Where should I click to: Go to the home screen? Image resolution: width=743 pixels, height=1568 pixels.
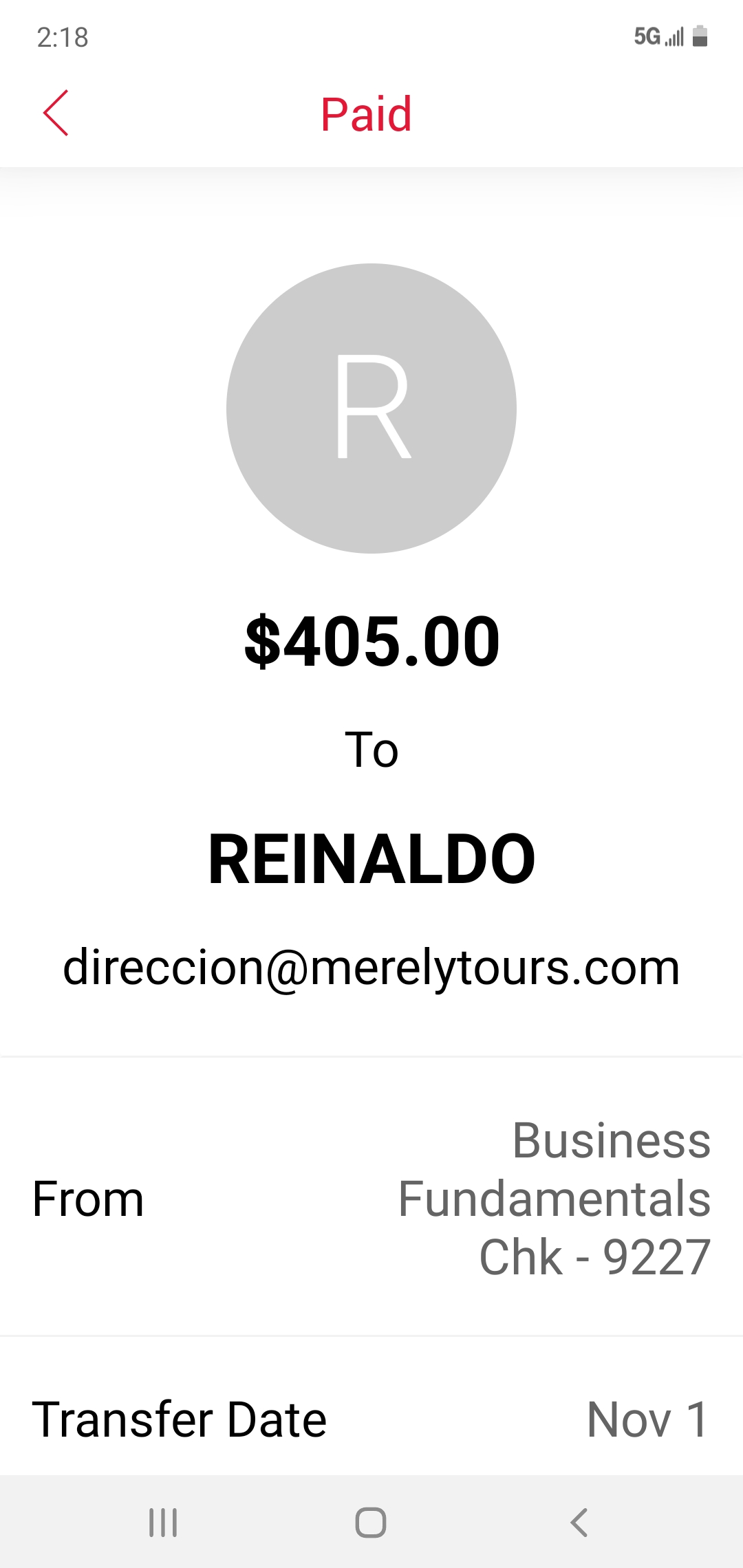(371, 1522)
